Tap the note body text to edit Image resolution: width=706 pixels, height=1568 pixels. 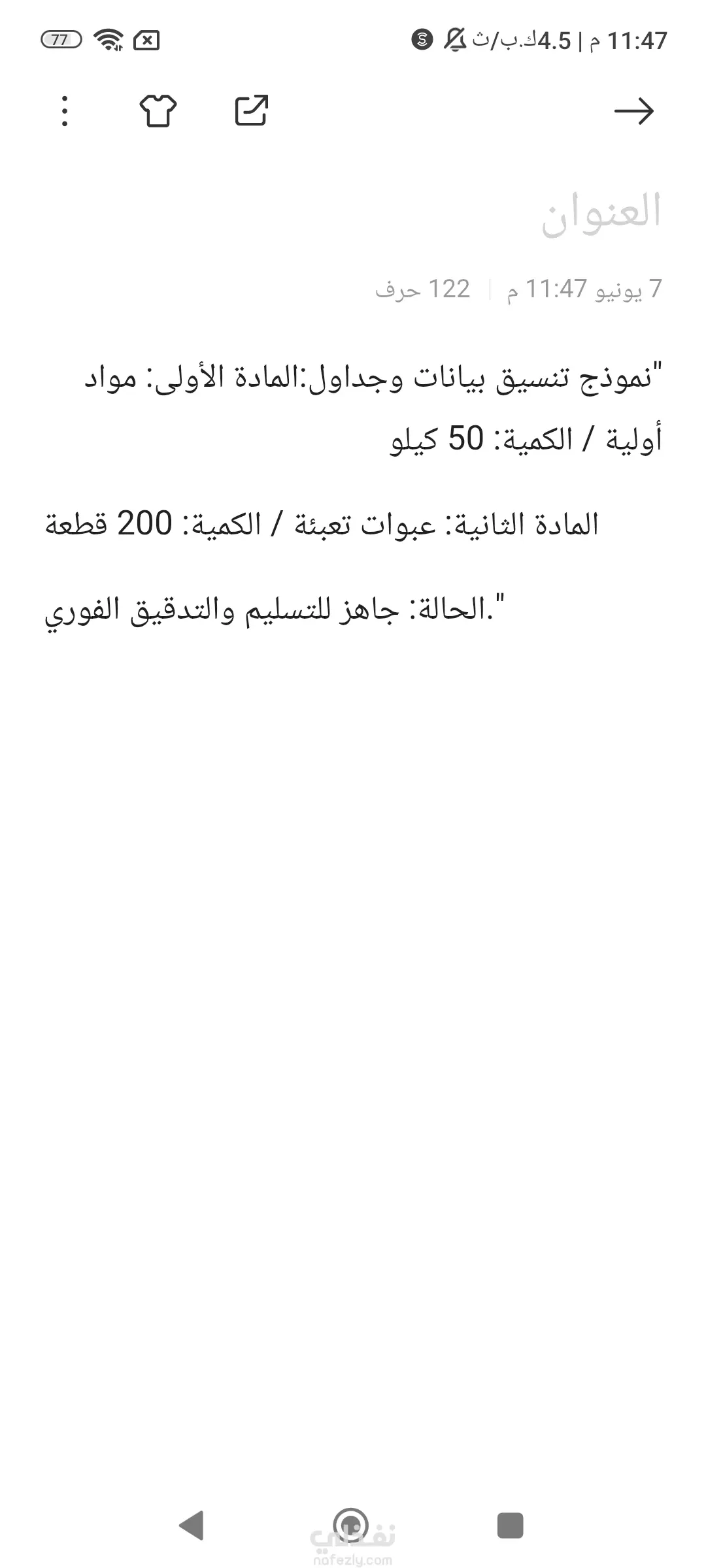(353, 494)
